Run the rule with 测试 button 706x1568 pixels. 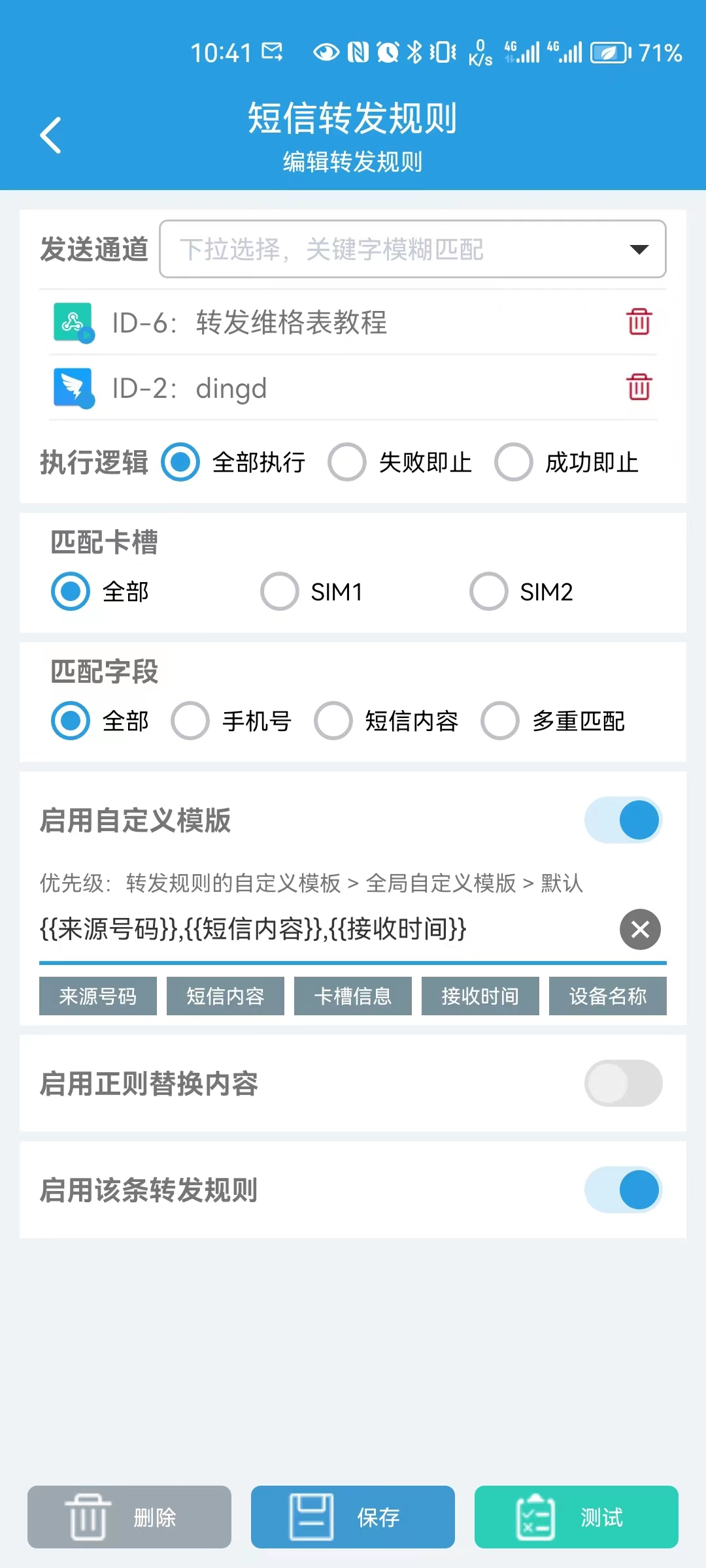coord(576,1517)
